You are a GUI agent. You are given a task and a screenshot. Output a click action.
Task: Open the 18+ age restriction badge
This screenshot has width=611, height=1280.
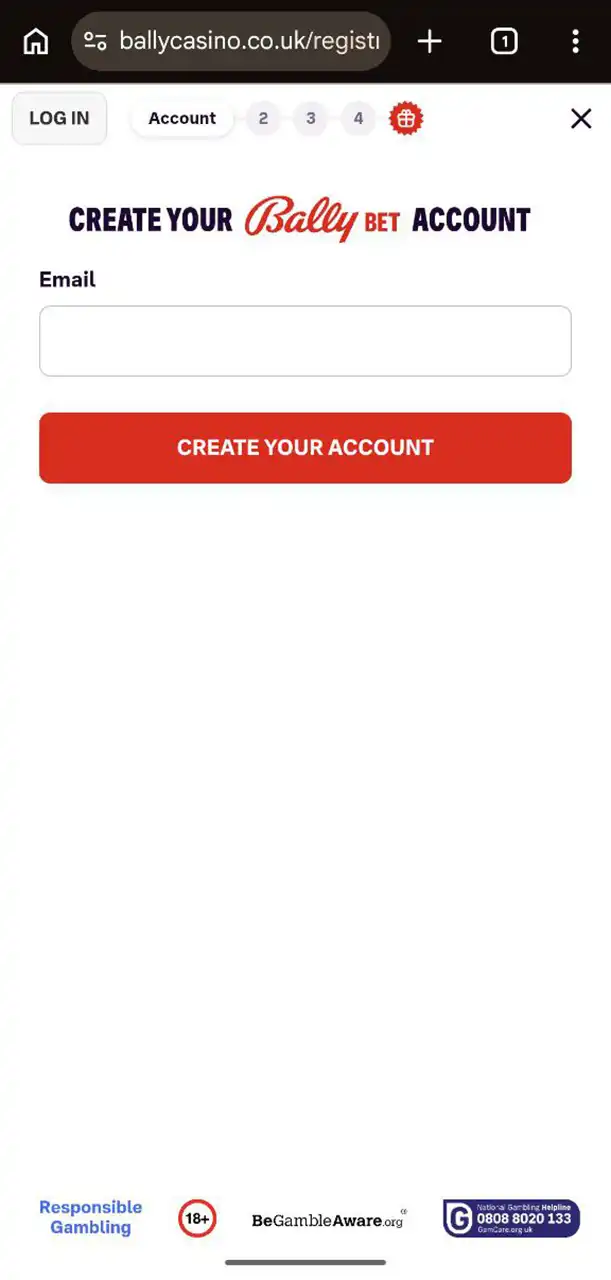coord(197,1219)
